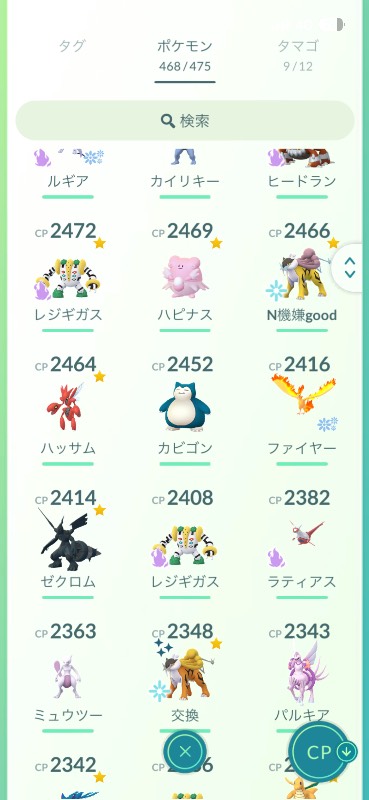
Task: Open the 検索 search field
Action: coord(185,121)
